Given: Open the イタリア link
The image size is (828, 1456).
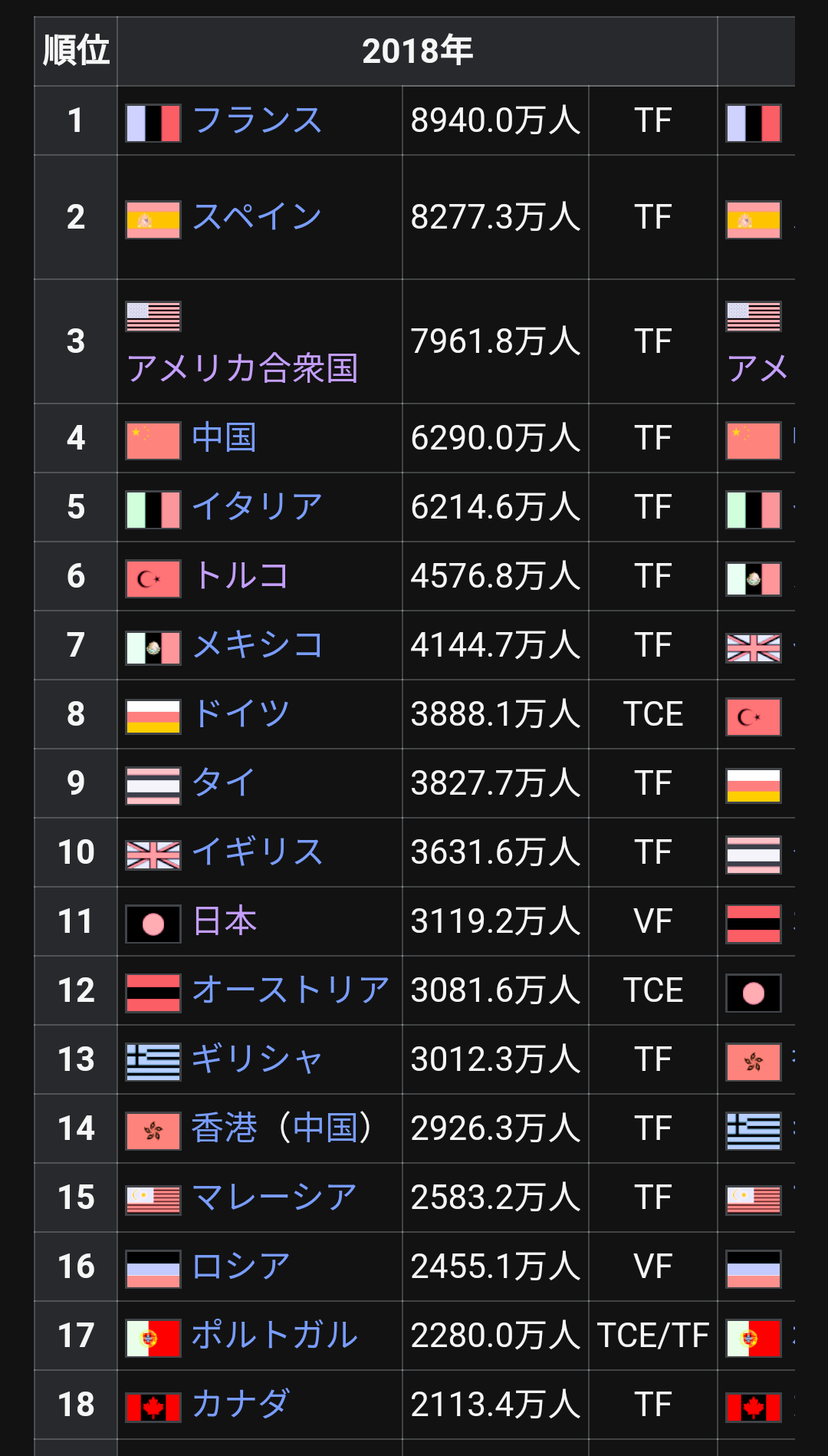Looking at the screenshot, I should point(258,507).
